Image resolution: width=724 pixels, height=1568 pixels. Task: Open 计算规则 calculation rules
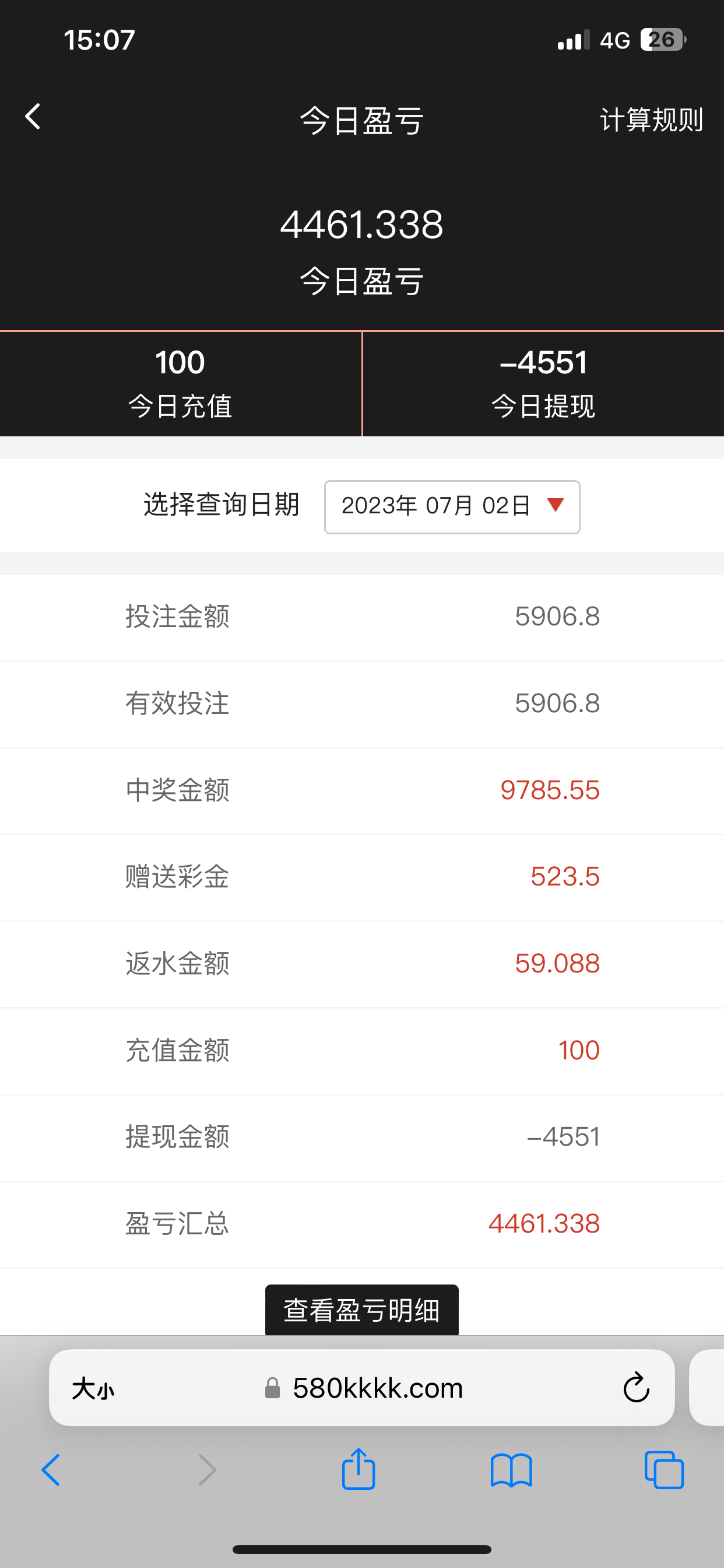(x=651, y=120)
